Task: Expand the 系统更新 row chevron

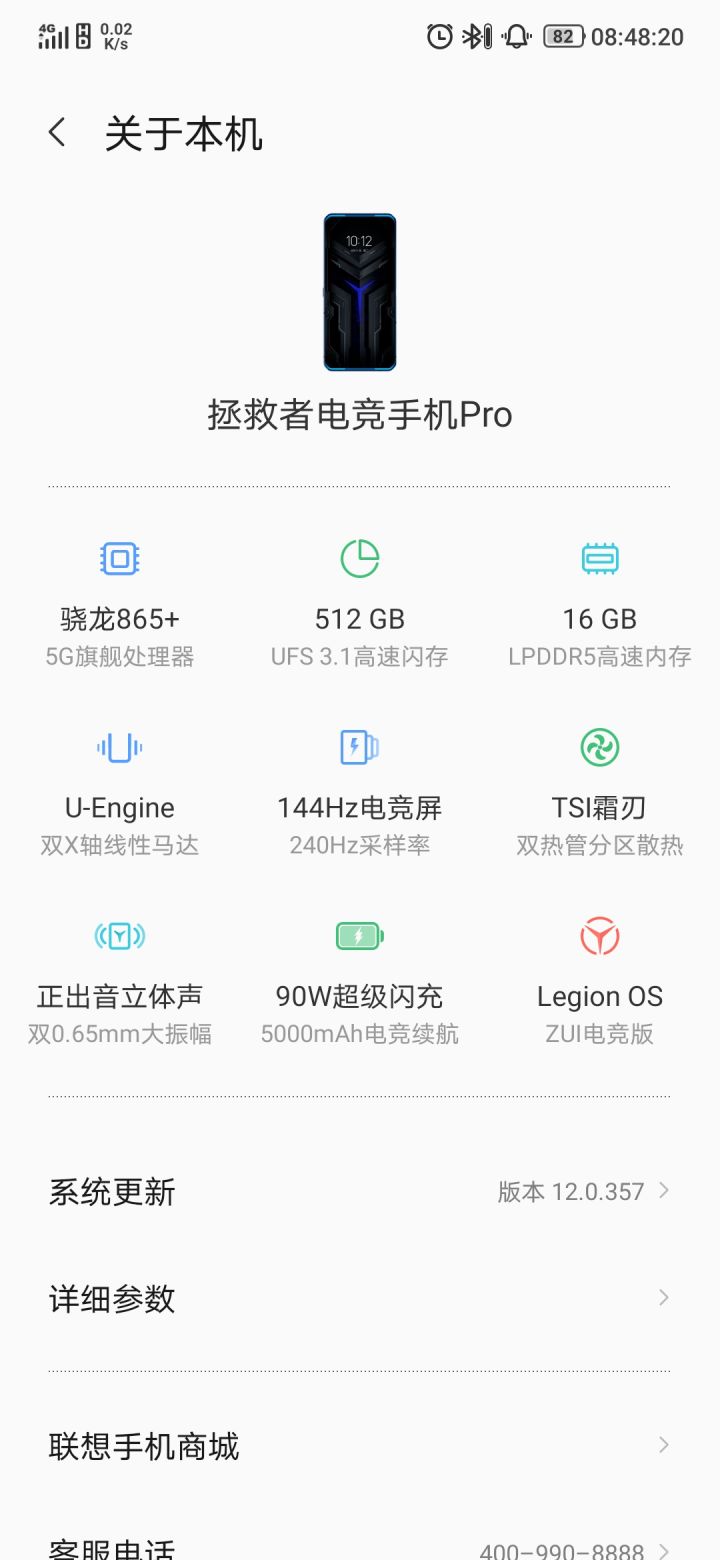Action: click(663, 1191)
